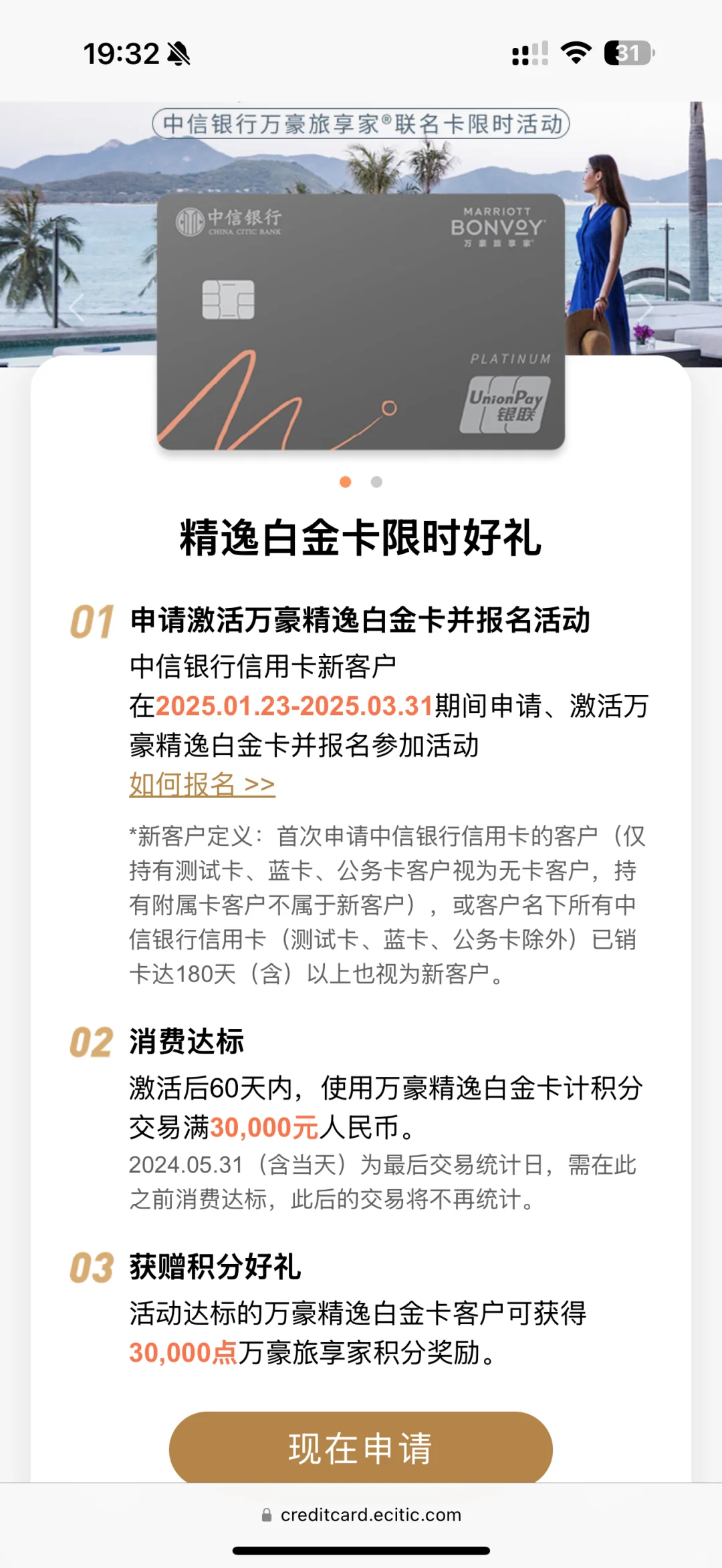Image resolution: width=722 pixels, height=1568 pixels.
Task: Go to previous card with left carousel arrow
Action: [x=76, y=308]
